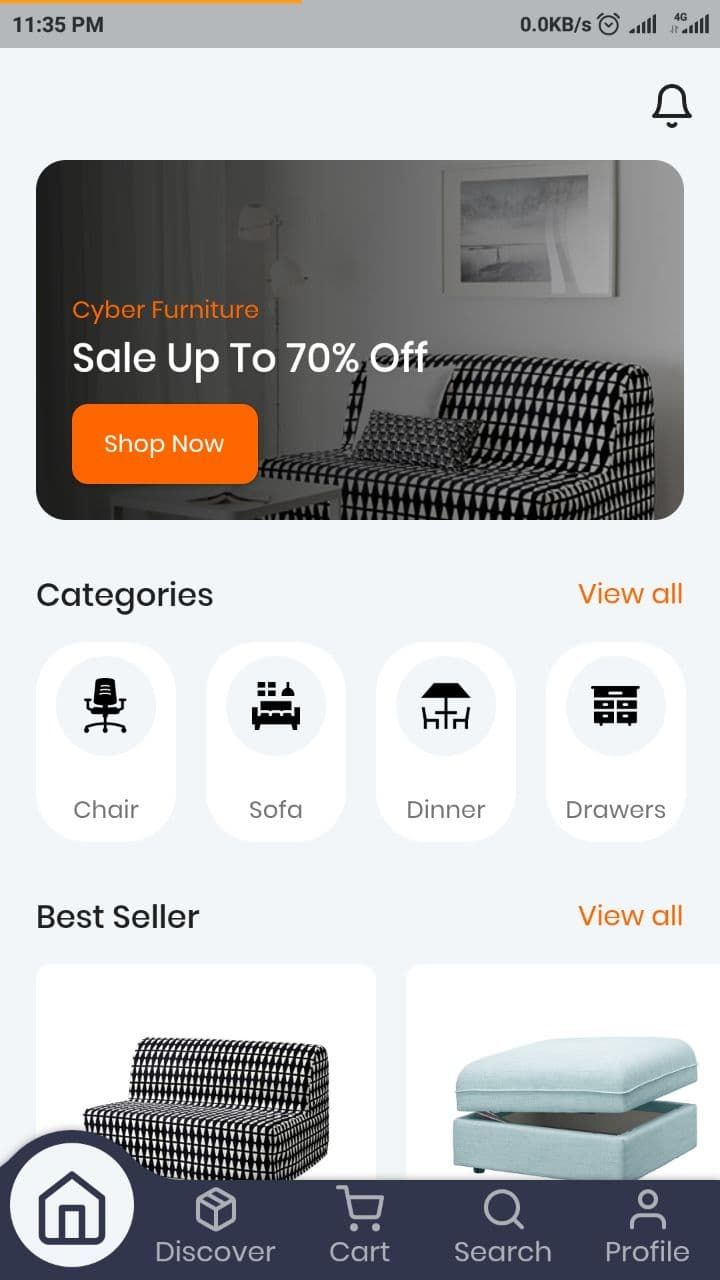Screen dimensions: 720x1280
Task: View all Best Seller items
Action: pos(630,916)
